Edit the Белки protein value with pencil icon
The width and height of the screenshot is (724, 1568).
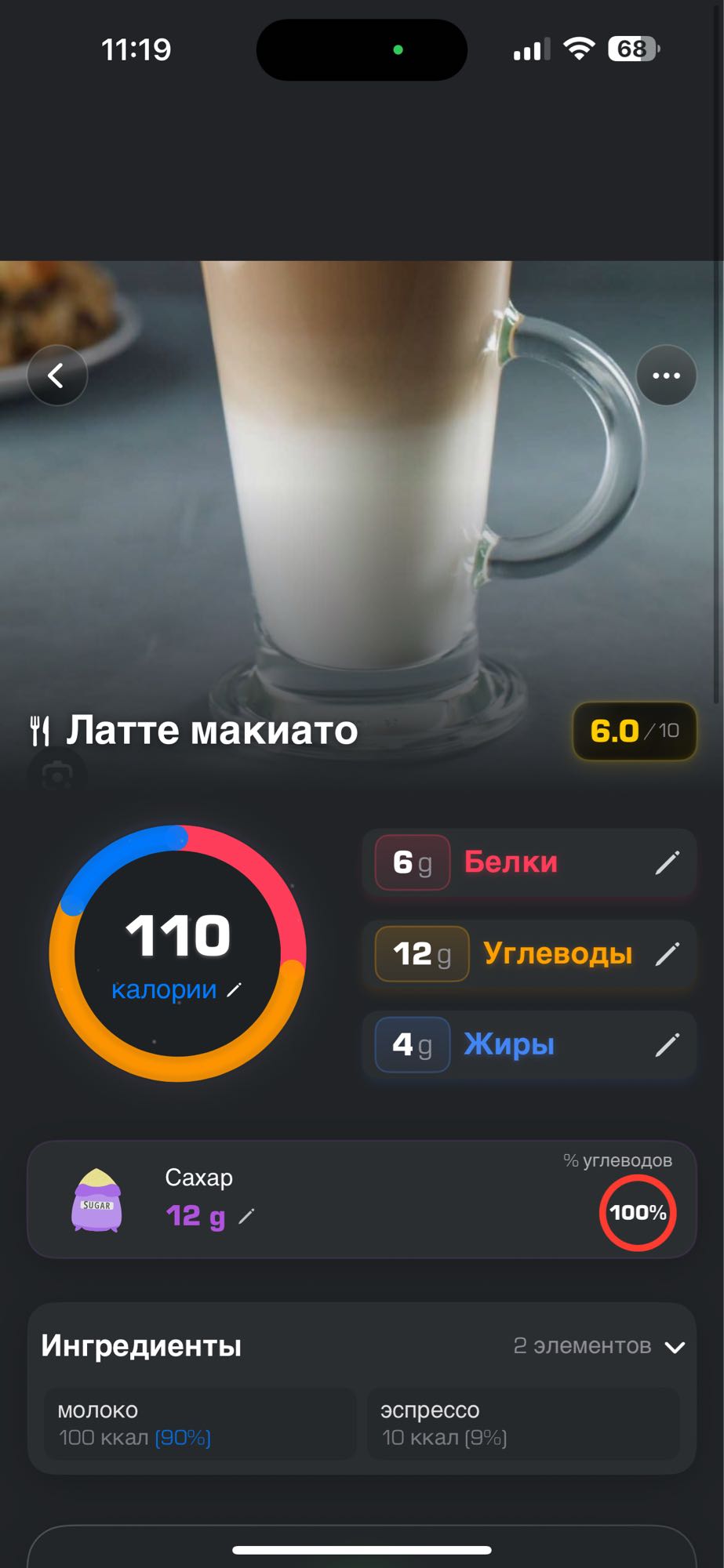668,862
